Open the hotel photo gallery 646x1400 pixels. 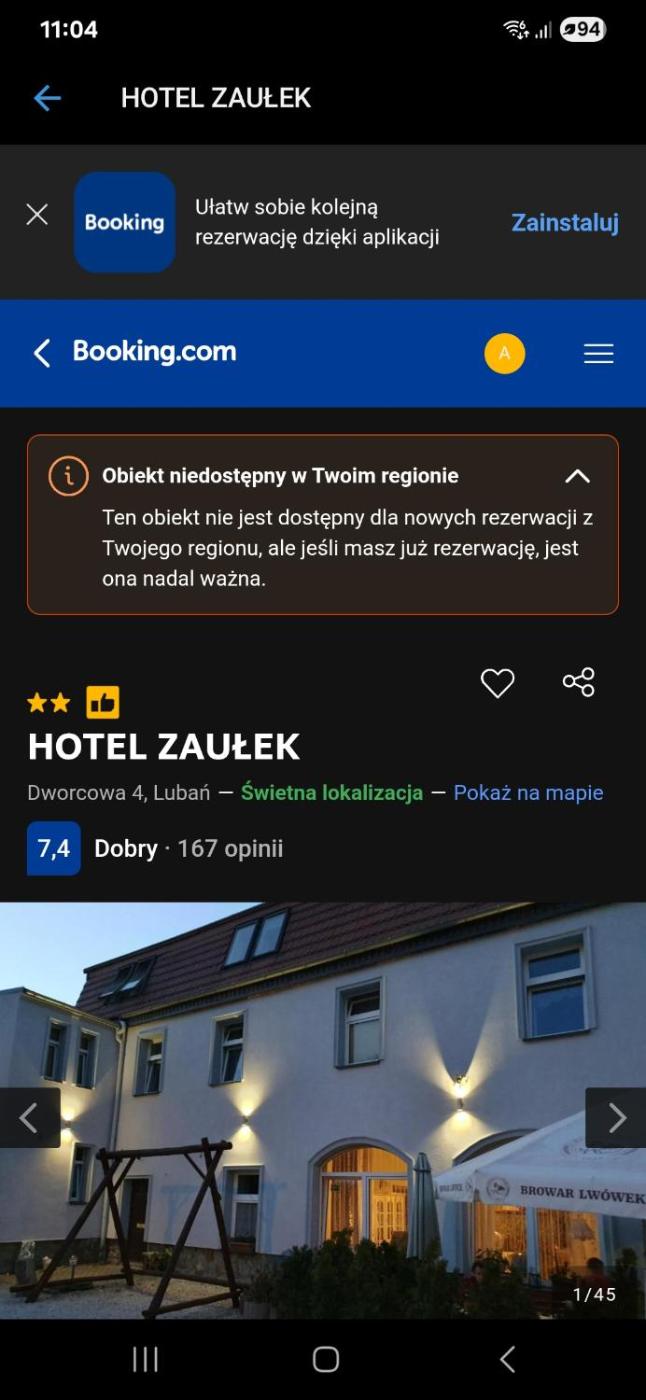(323, 1110)
